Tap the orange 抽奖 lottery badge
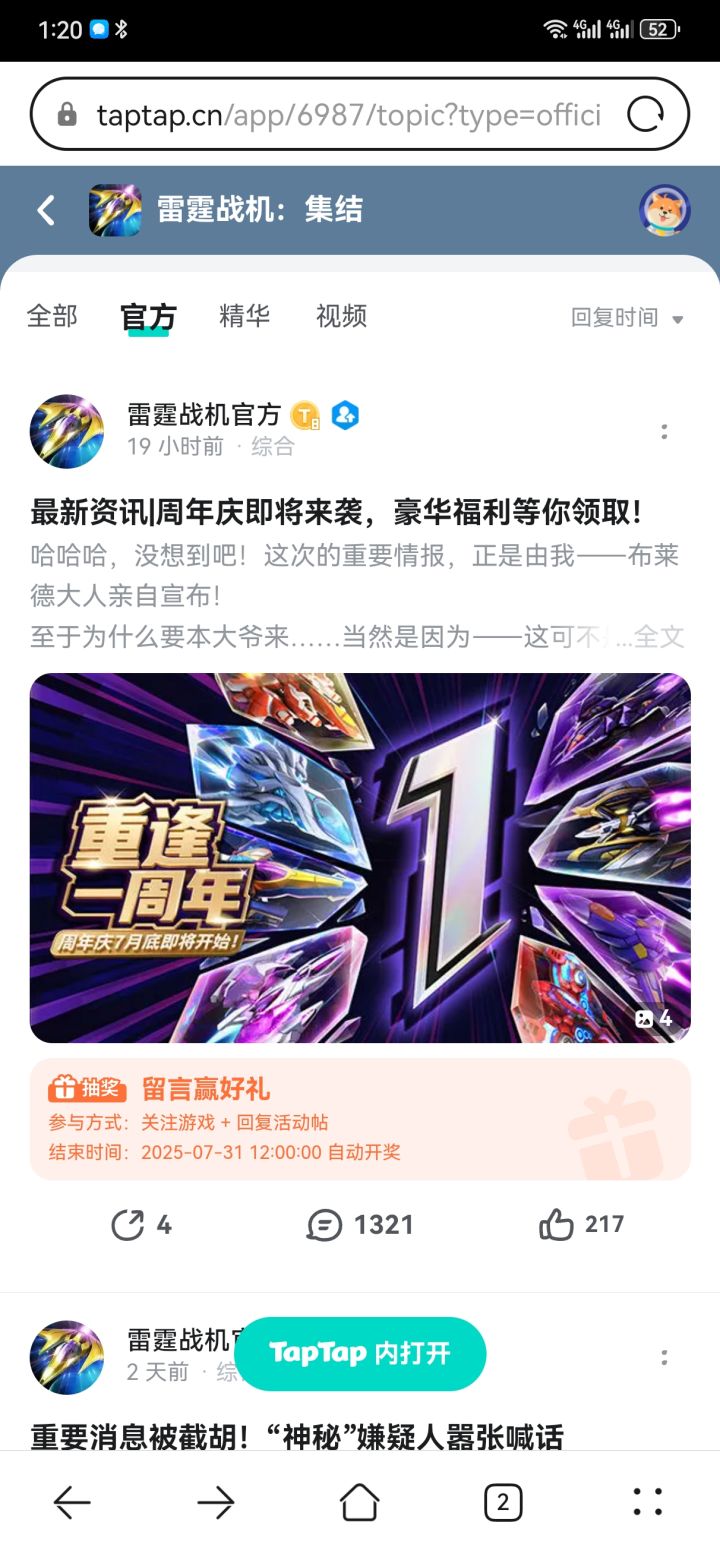 point(90,1090)
